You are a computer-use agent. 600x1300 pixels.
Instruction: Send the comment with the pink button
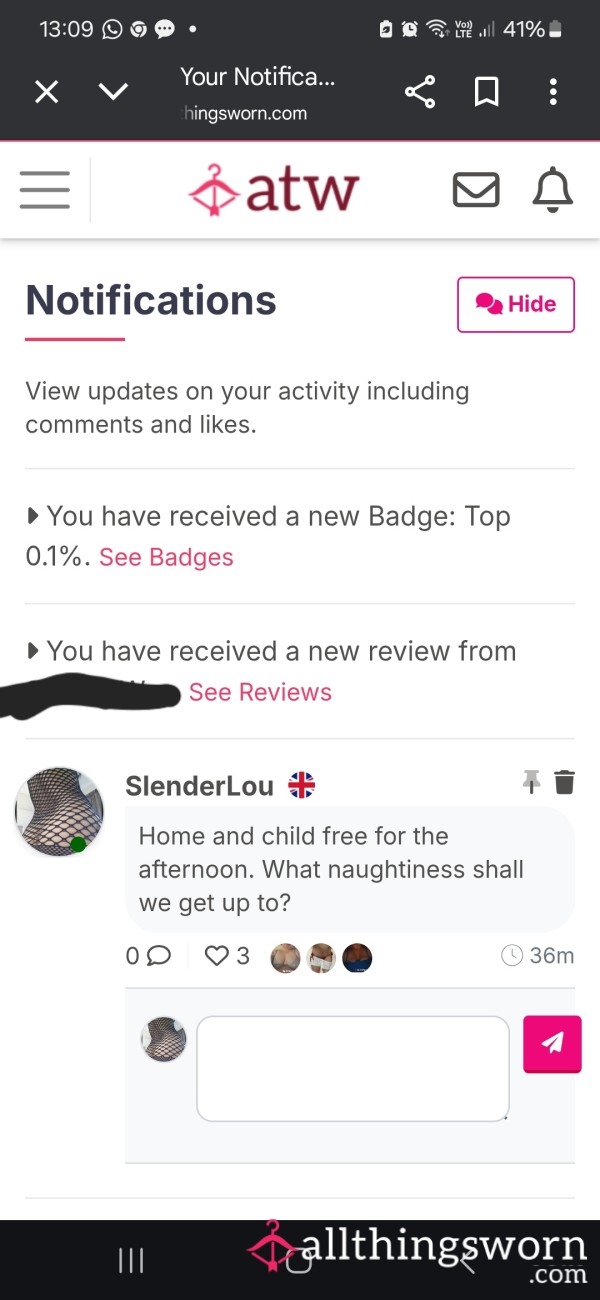pyautogui.click(x=552, y=1044)
